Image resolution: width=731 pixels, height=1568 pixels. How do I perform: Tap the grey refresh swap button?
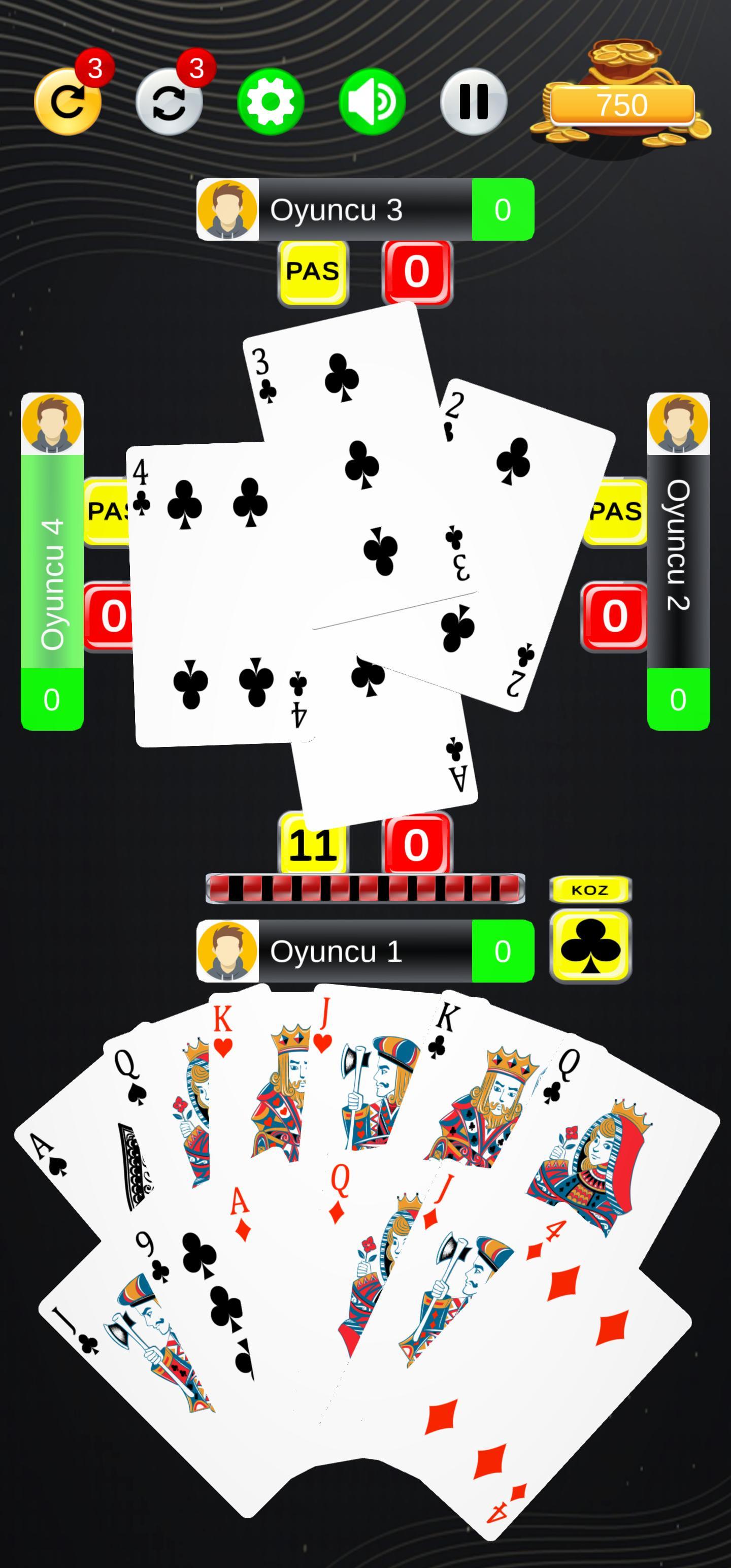169,101
